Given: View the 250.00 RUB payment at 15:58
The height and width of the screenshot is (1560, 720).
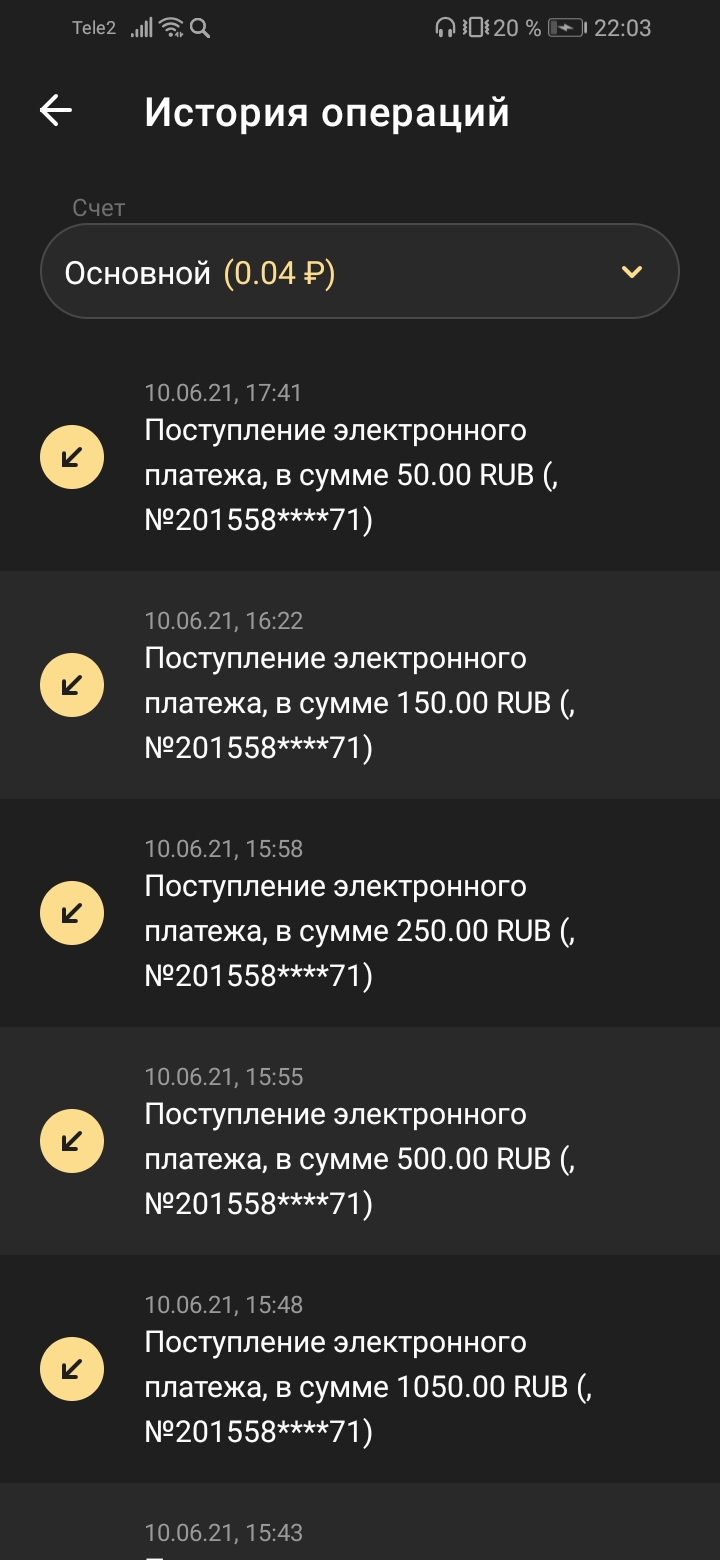Looking at the screenshot, I should pyautogui.click(x=360, y=931).
